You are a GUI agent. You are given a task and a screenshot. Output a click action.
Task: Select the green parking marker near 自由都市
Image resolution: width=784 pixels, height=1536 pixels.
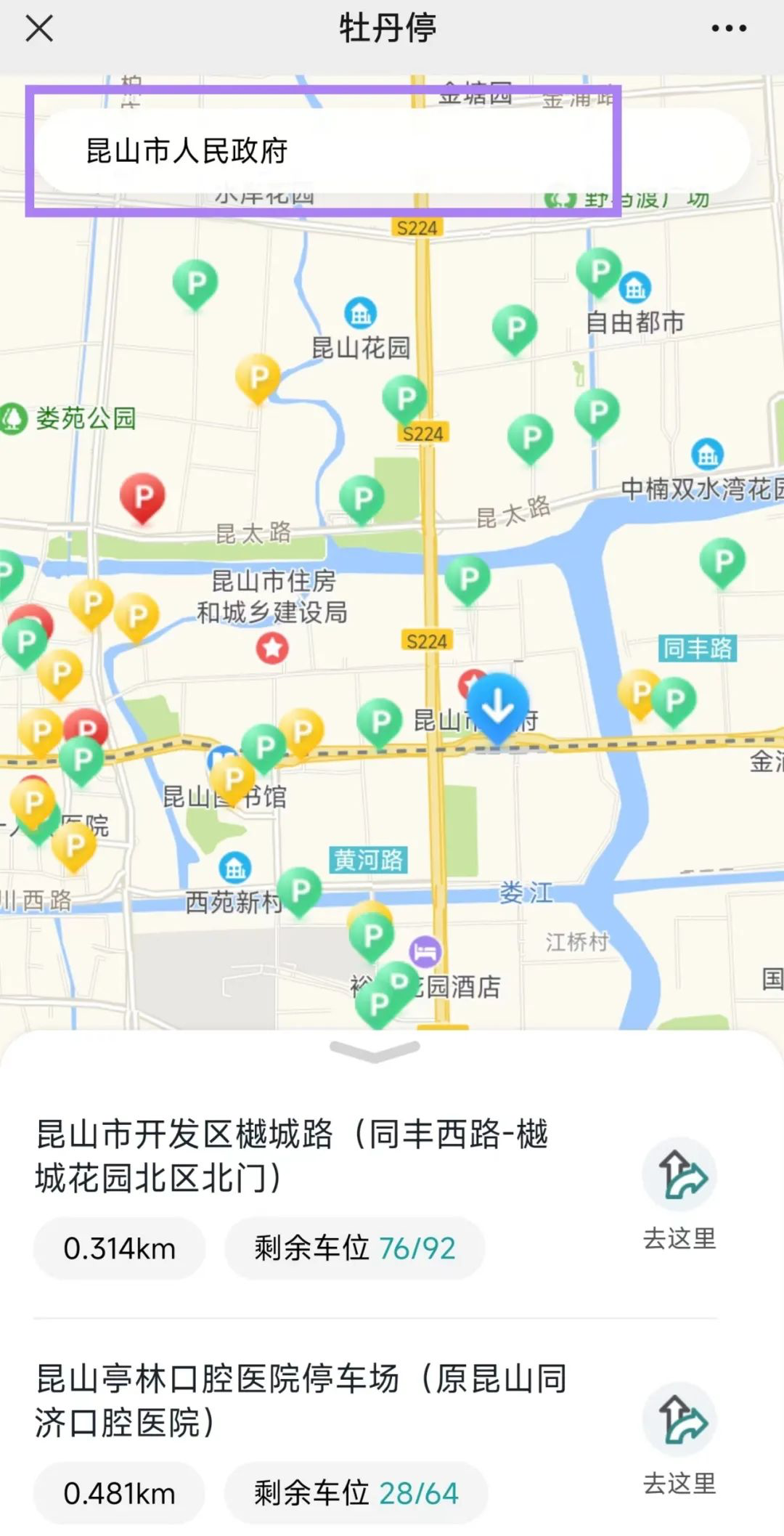(599, 272)
